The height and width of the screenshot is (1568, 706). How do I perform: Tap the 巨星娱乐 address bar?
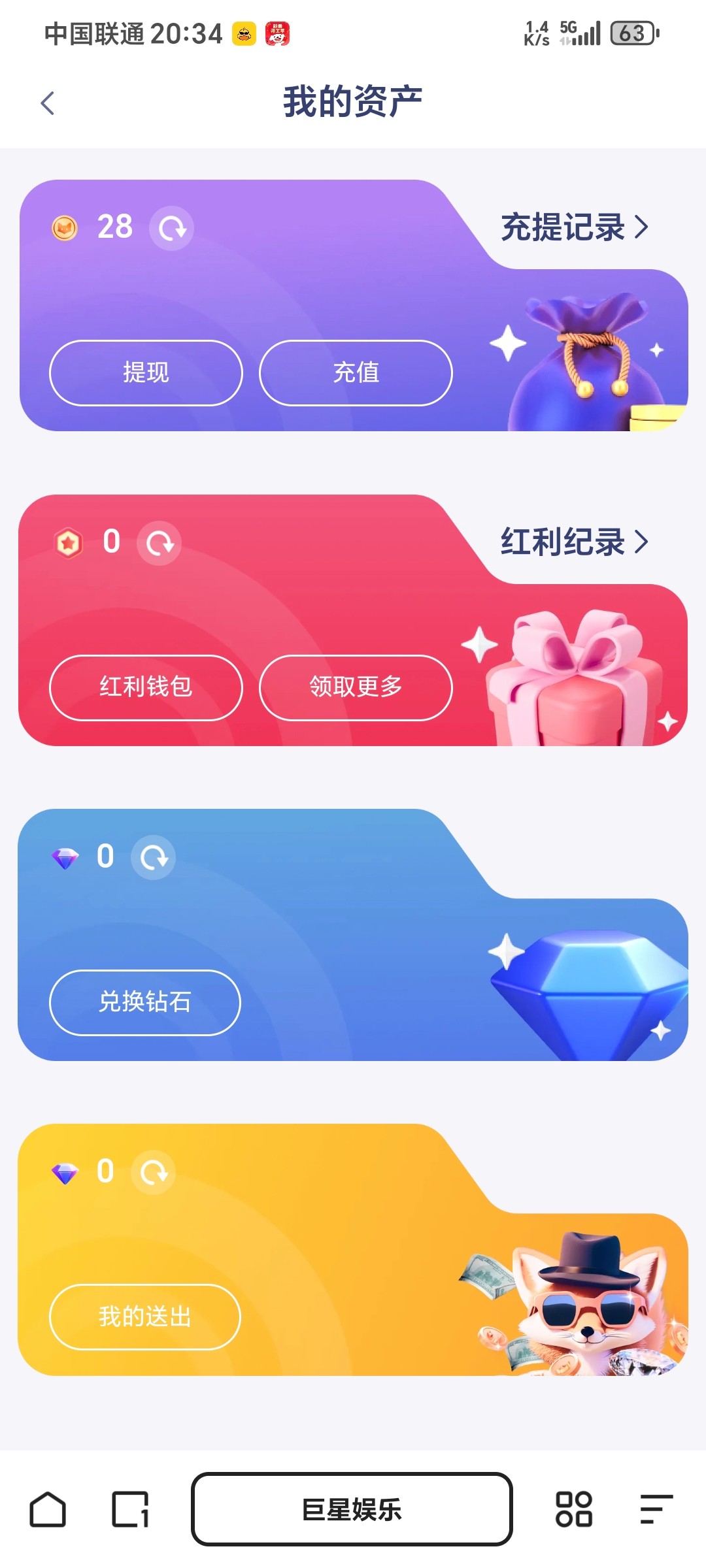click(x=352, y=1509)
